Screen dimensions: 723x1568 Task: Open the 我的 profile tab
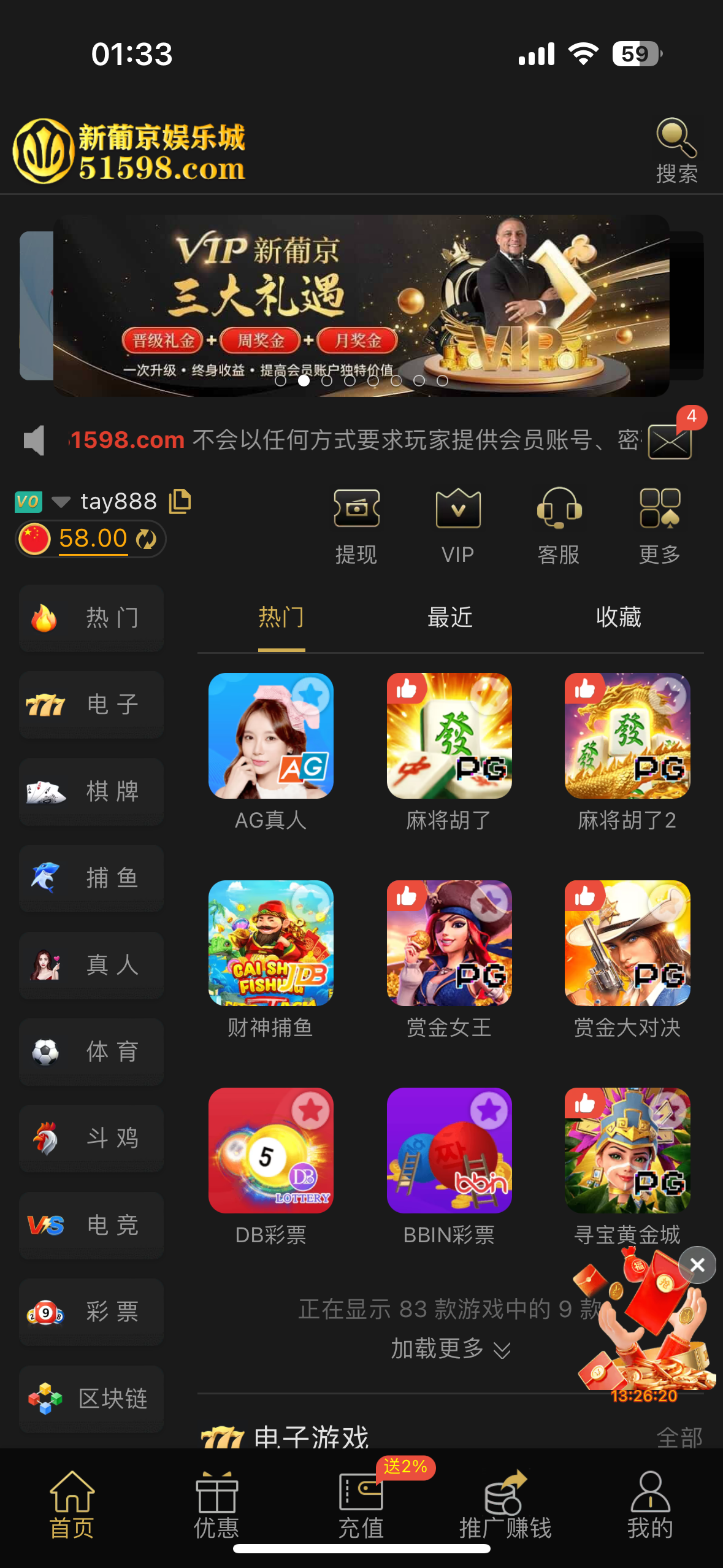click(650, 1505)
